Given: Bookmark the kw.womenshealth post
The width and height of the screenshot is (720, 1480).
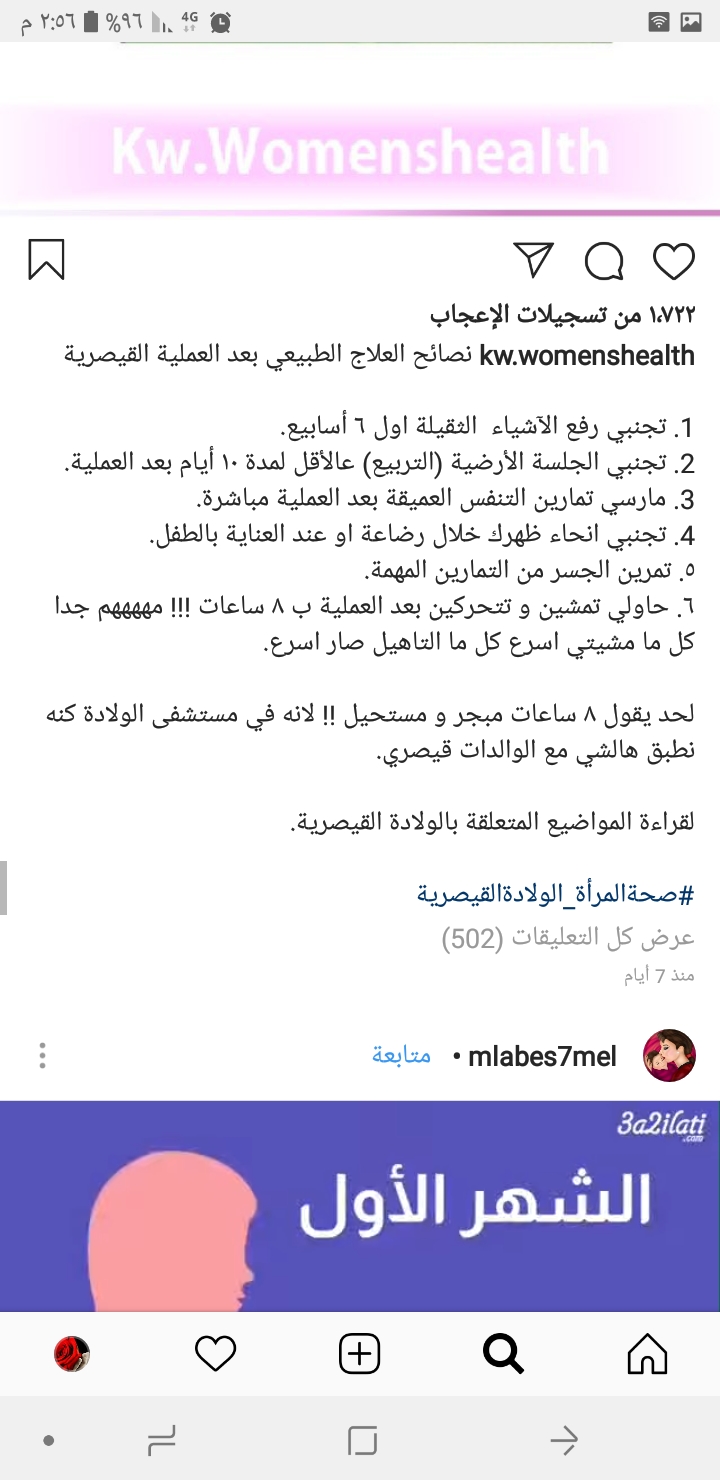Looking at the screenshot, I should click(47, 260).
